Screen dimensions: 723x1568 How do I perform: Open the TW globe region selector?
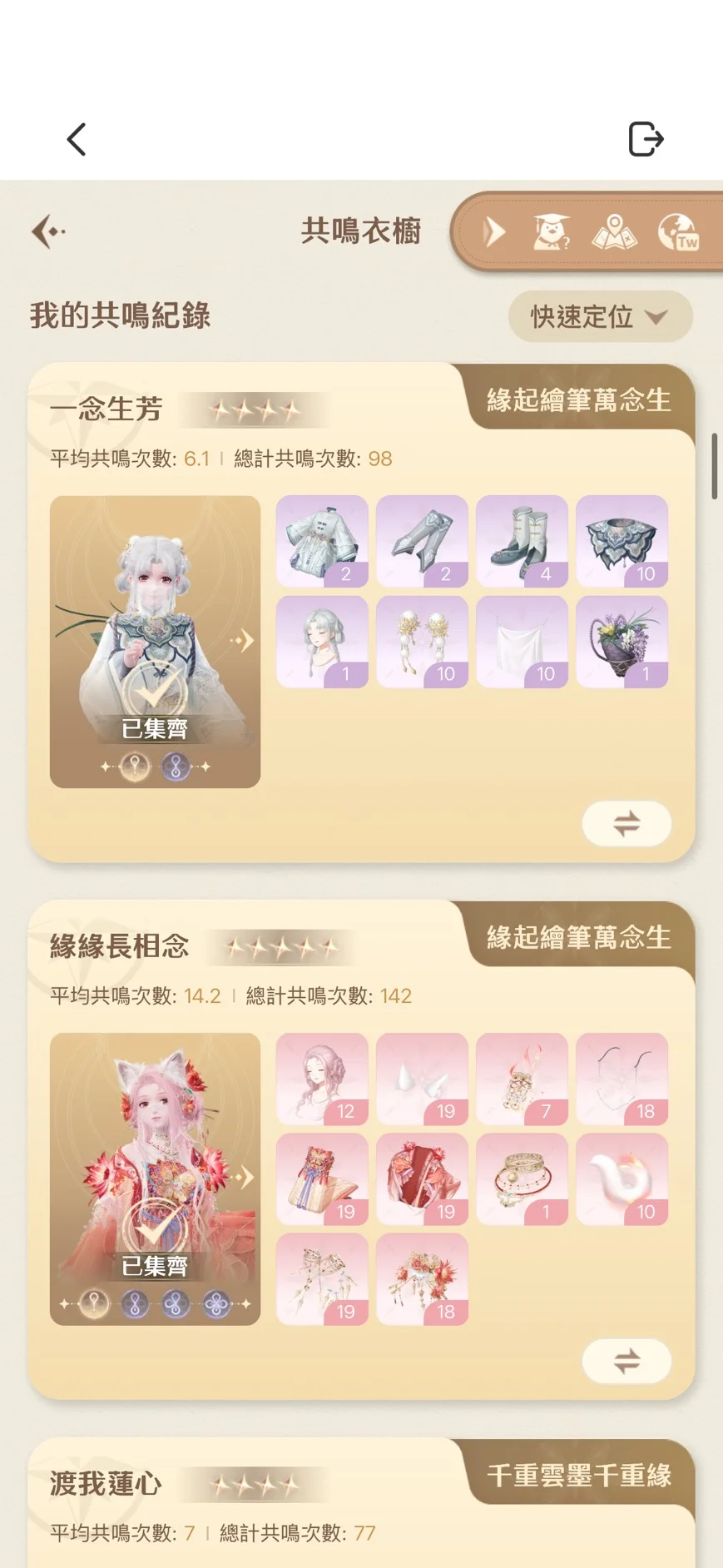[x=678, y=232]
